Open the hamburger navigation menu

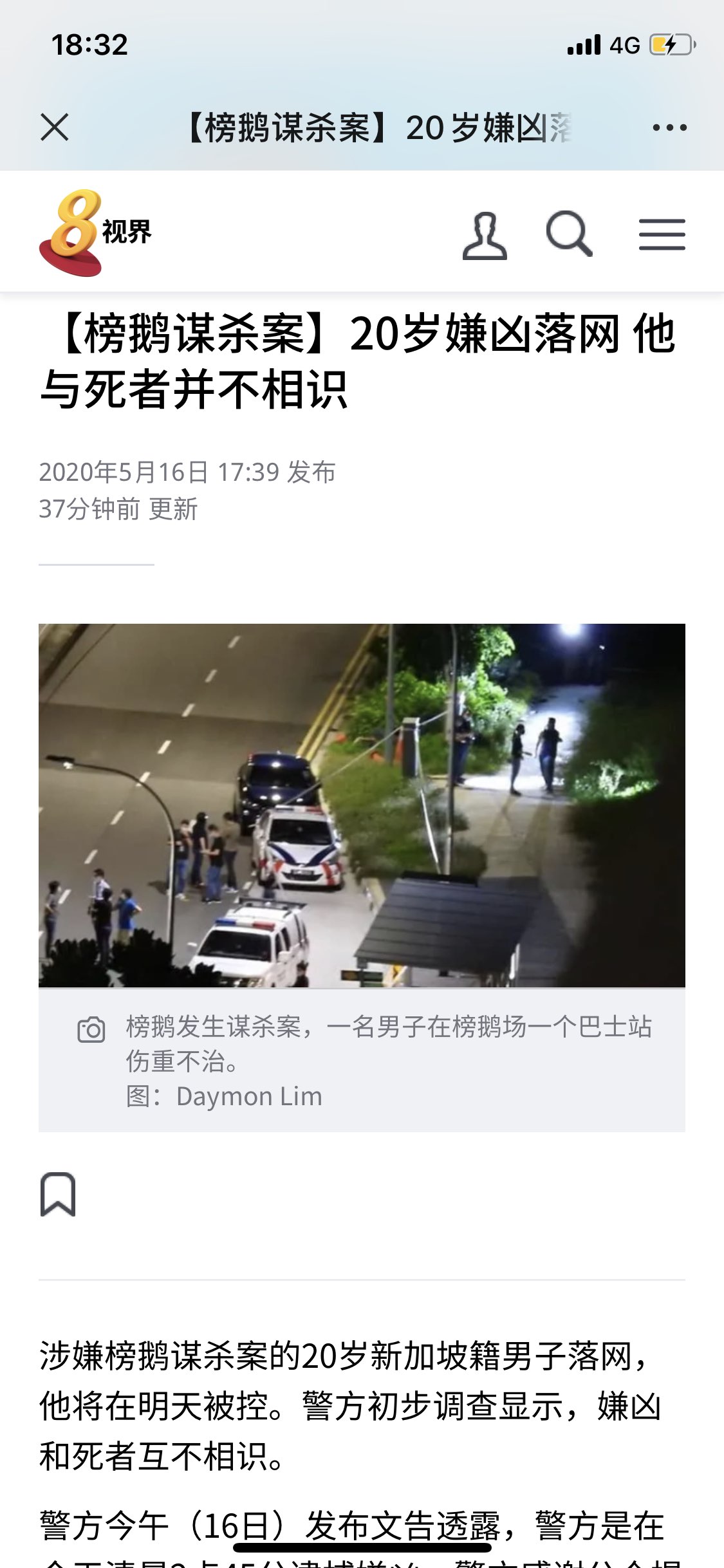tap(662, 234)
